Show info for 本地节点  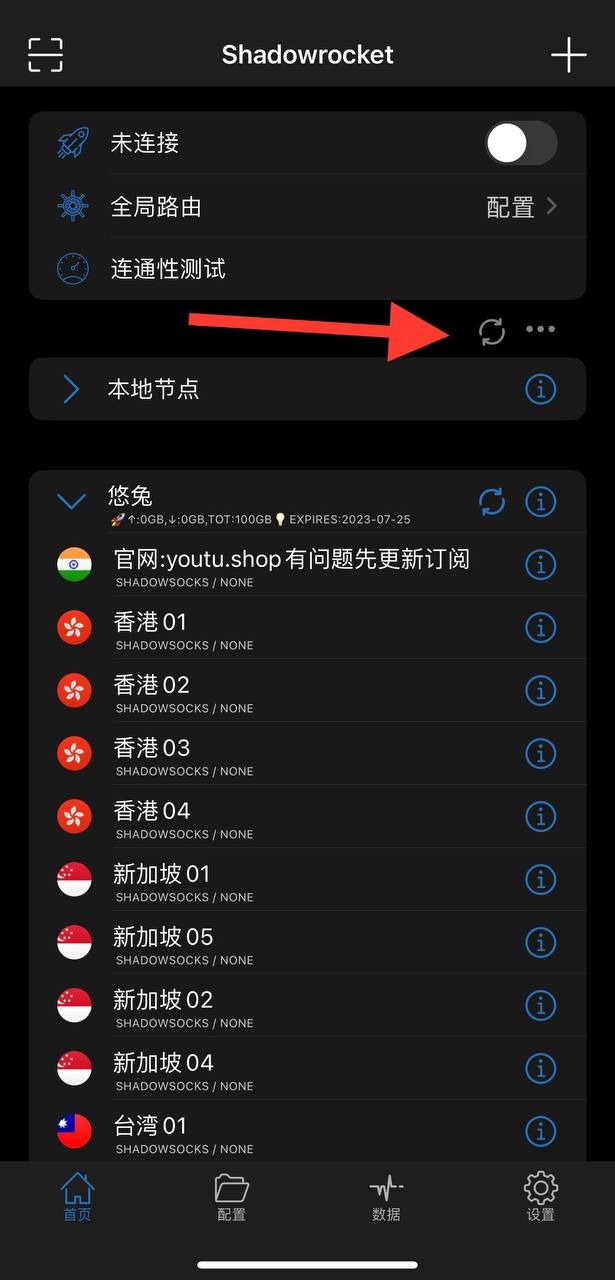pos(540,389)
